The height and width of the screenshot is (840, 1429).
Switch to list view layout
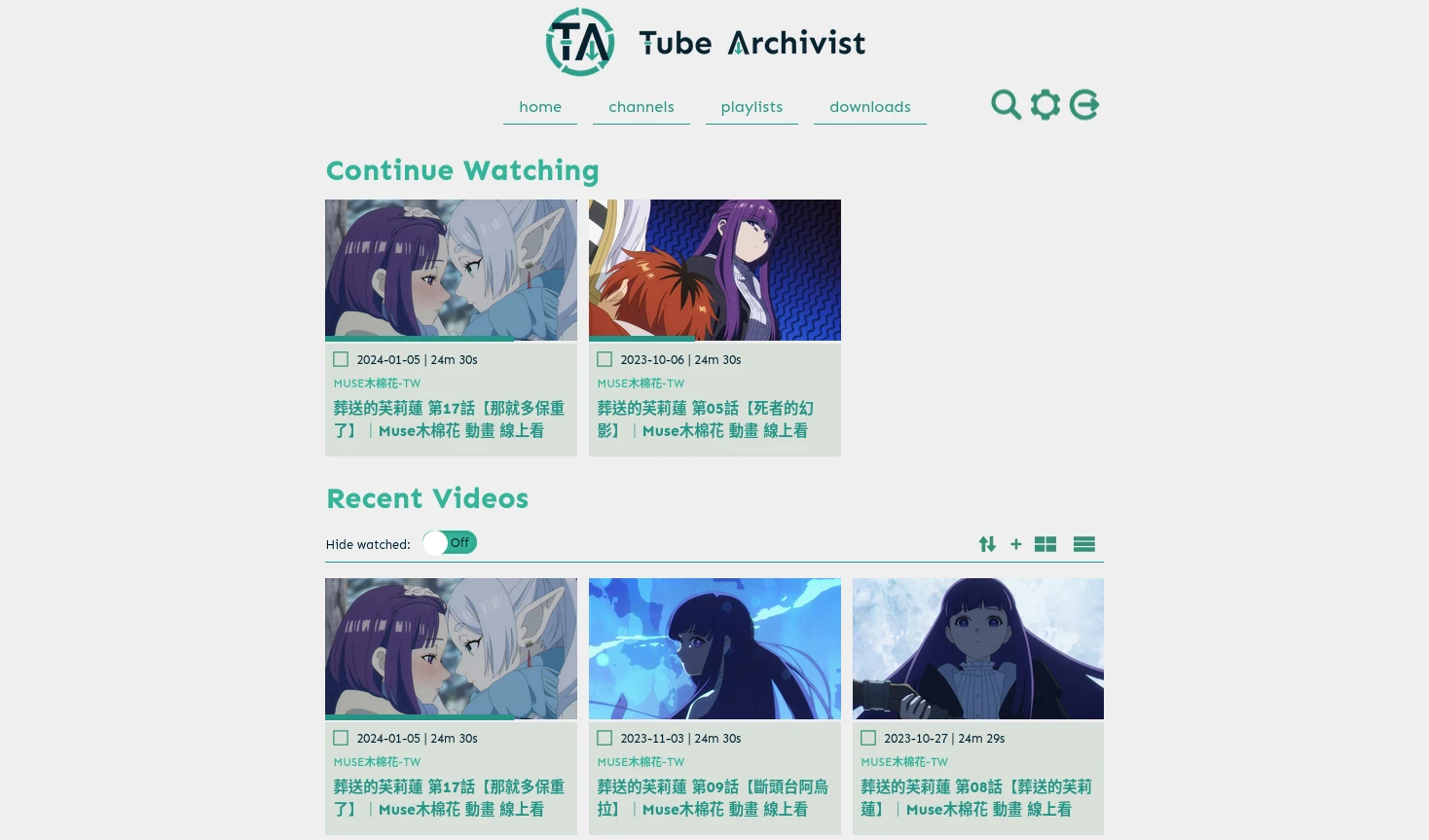point(1084,544)
